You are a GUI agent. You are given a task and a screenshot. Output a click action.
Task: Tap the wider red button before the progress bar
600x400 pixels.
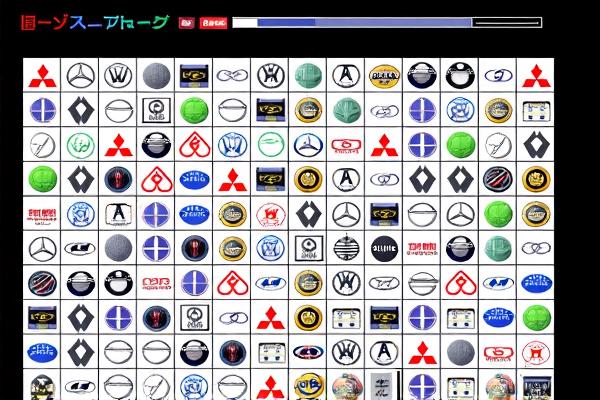click(213, 22)
